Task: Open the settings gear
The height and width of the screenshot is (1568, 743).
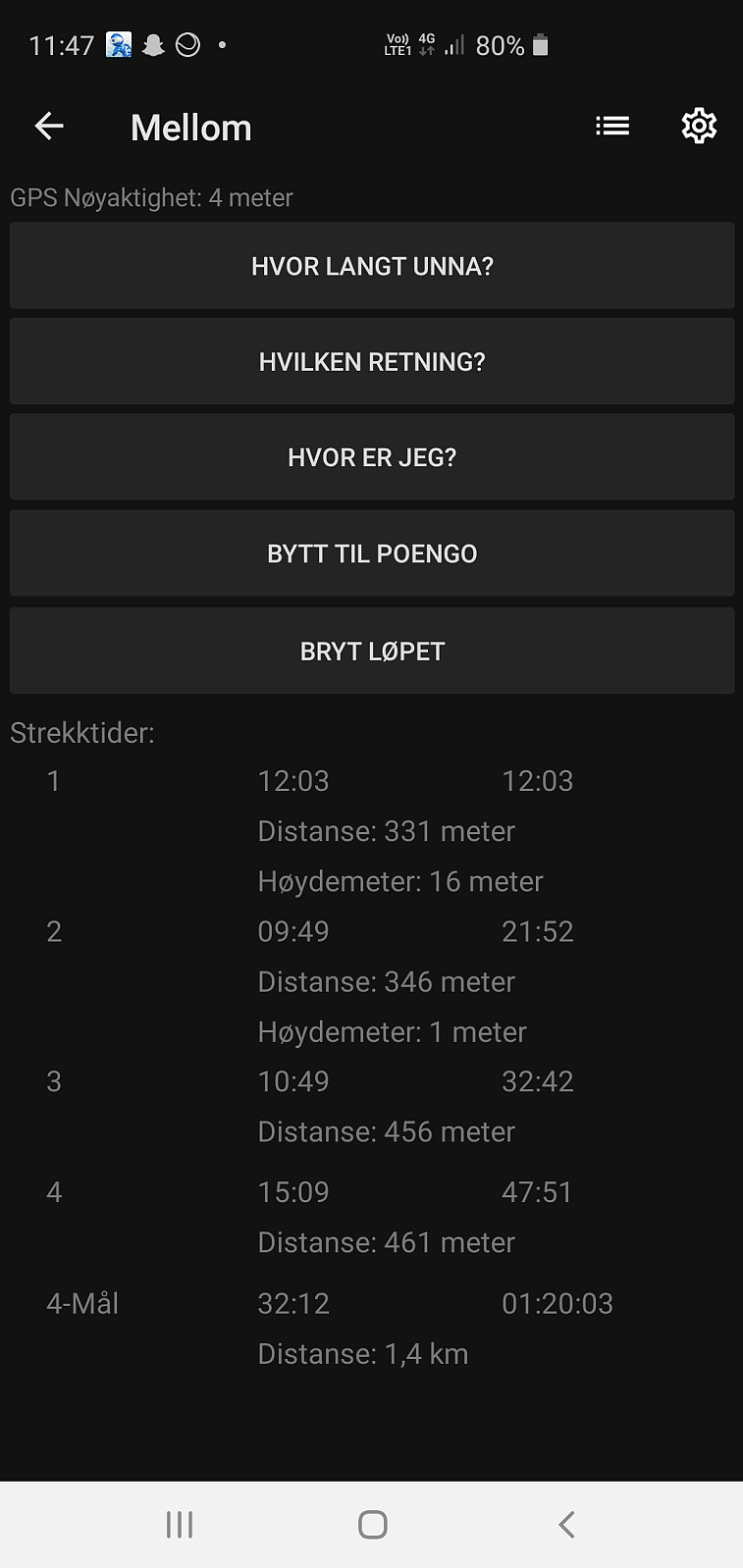Action: (x=699, y=126)
